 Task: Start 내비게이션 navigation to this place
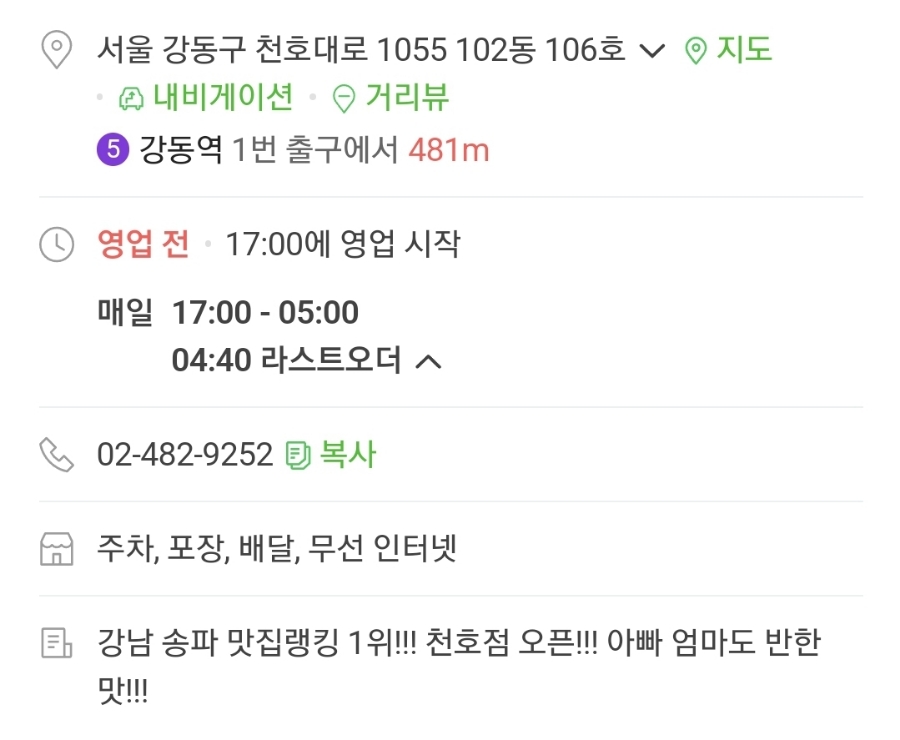pyautogui.click(x=207, y=98)
